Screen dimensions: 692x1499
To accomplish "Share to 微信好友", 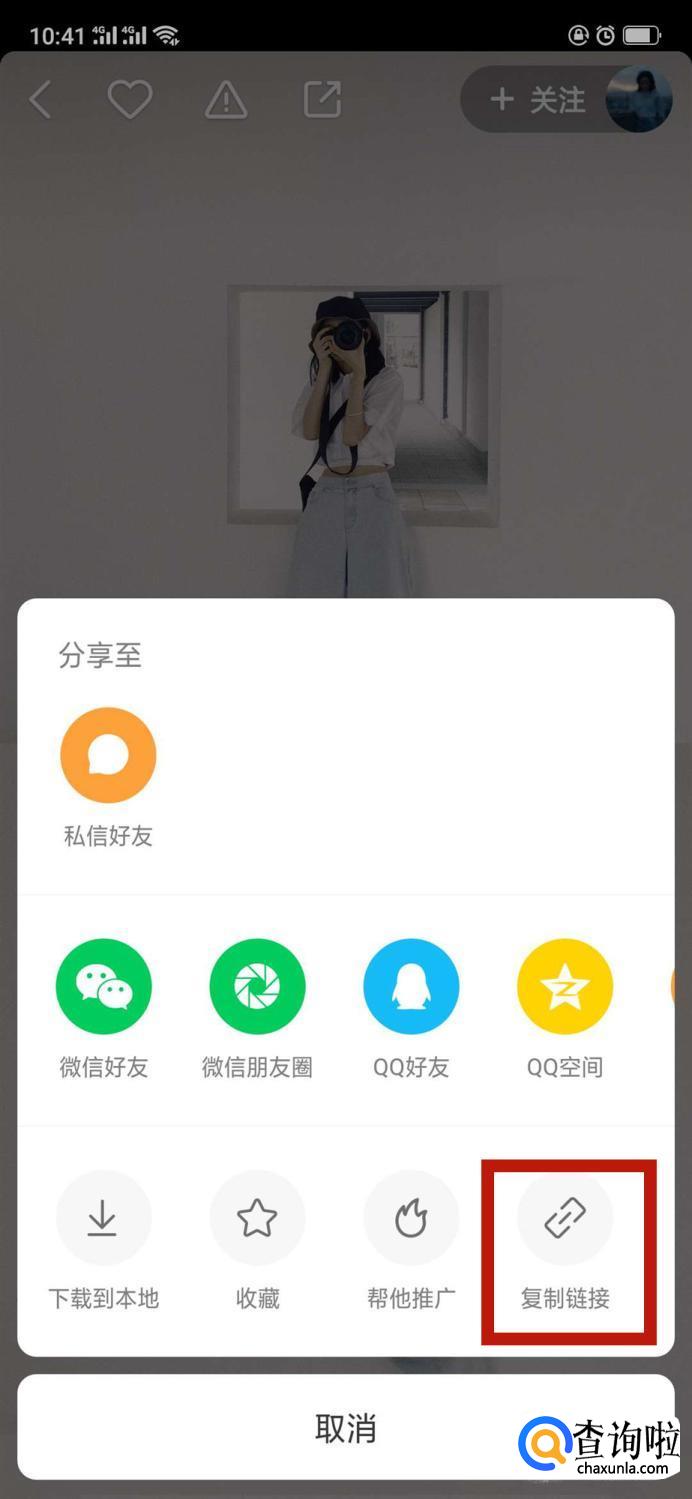I will (104, 987).
